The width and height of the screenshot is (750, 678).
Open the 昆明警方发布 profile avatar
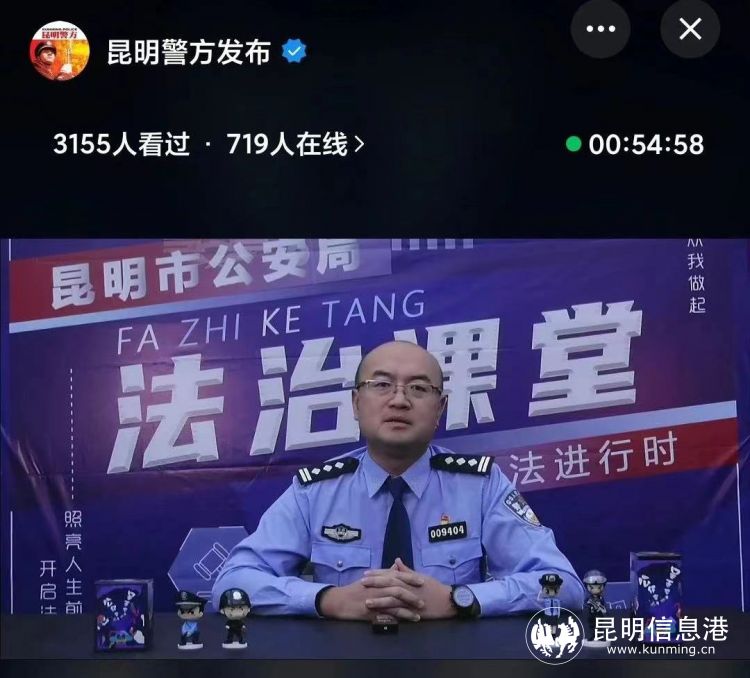click(59, 52)
